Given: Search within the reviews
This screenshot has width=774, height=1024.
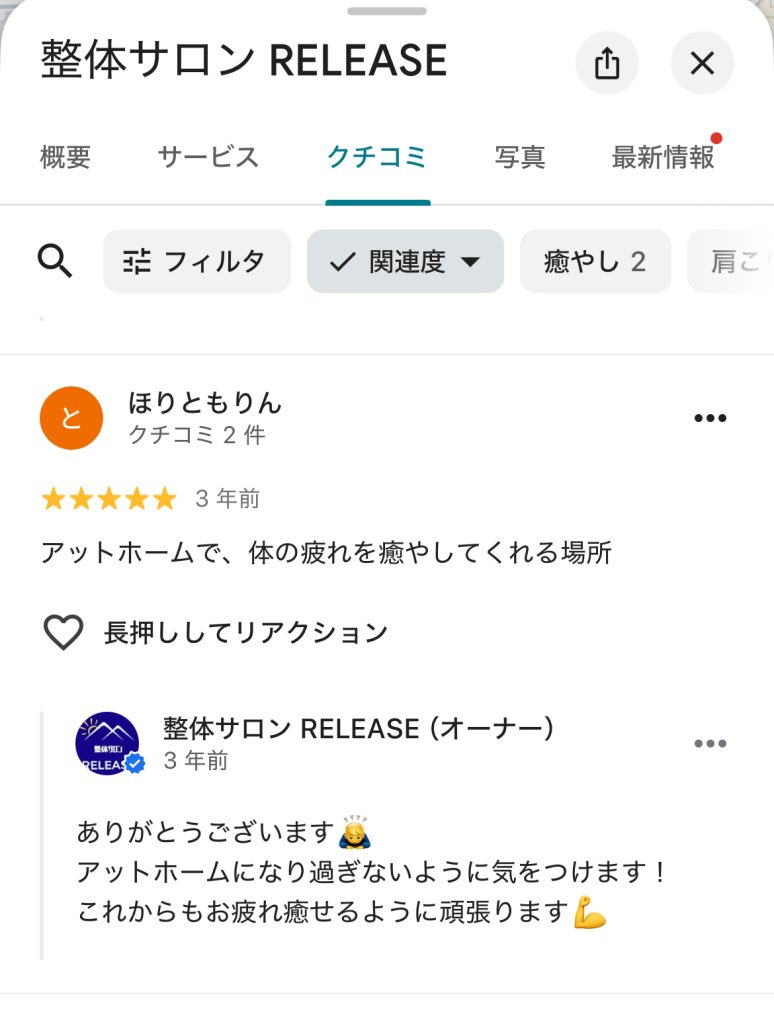Looking at the screenshot, I should pos(55,261).
